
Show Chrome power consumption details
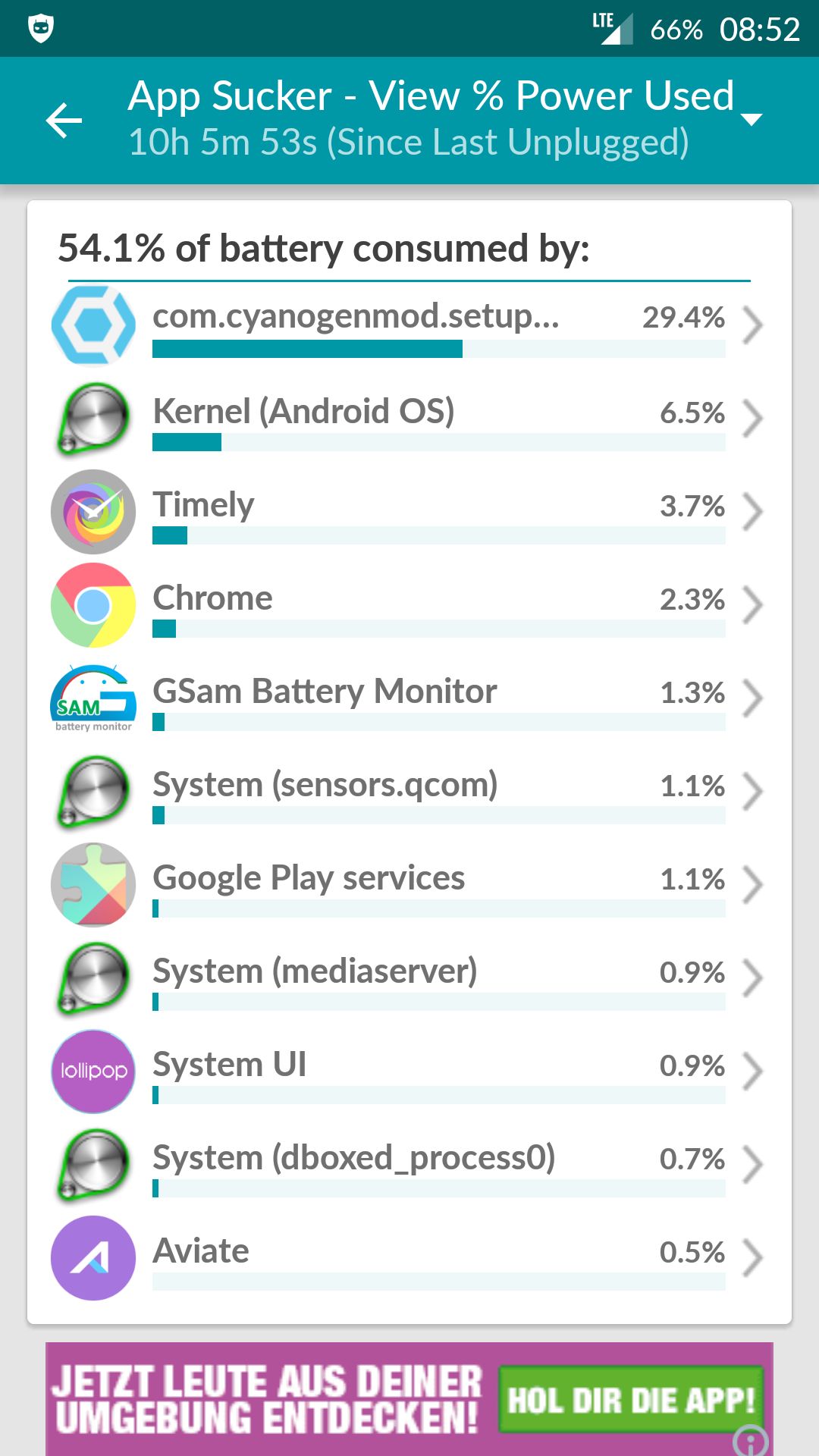[x=409, y=606]
